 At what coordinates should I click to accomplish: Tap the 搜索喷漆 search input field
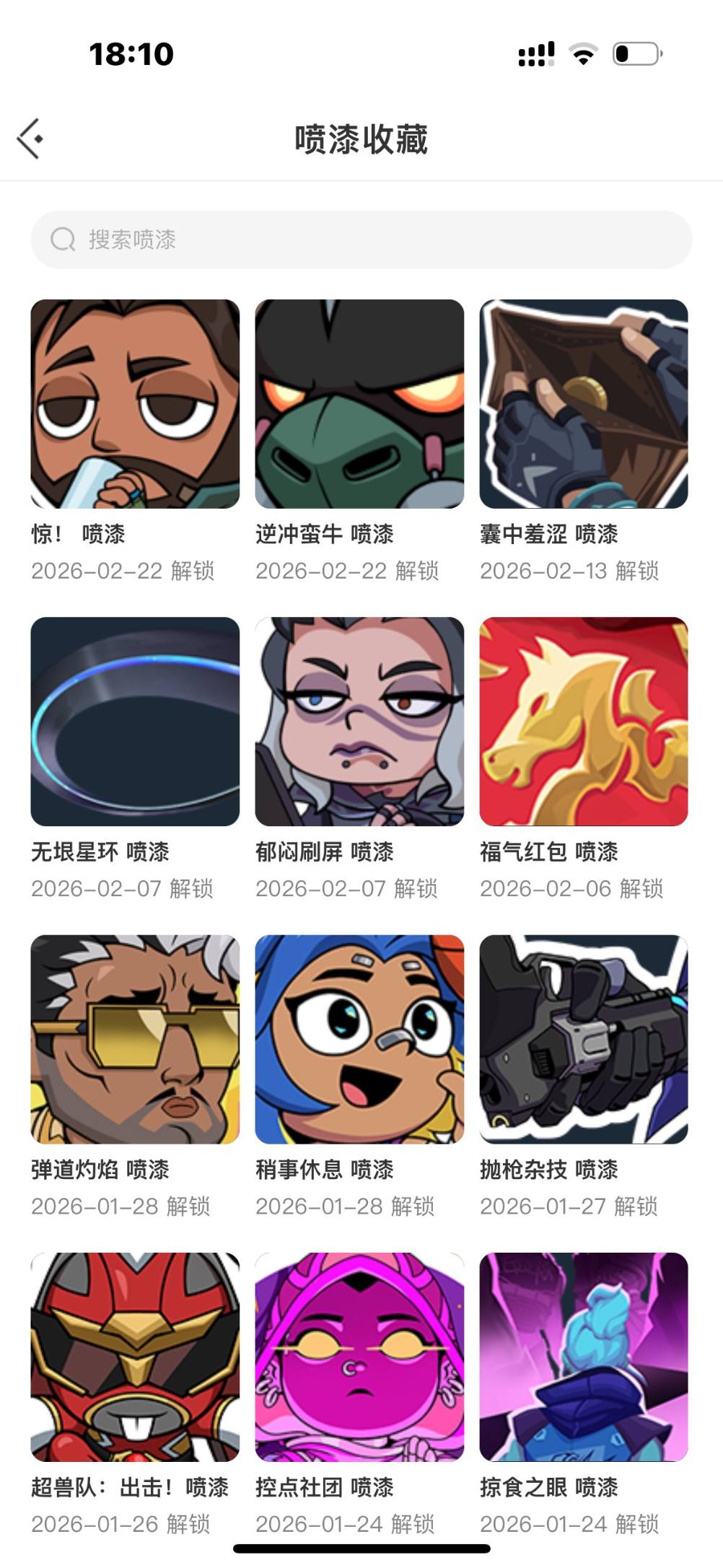(x=361, y=239)
